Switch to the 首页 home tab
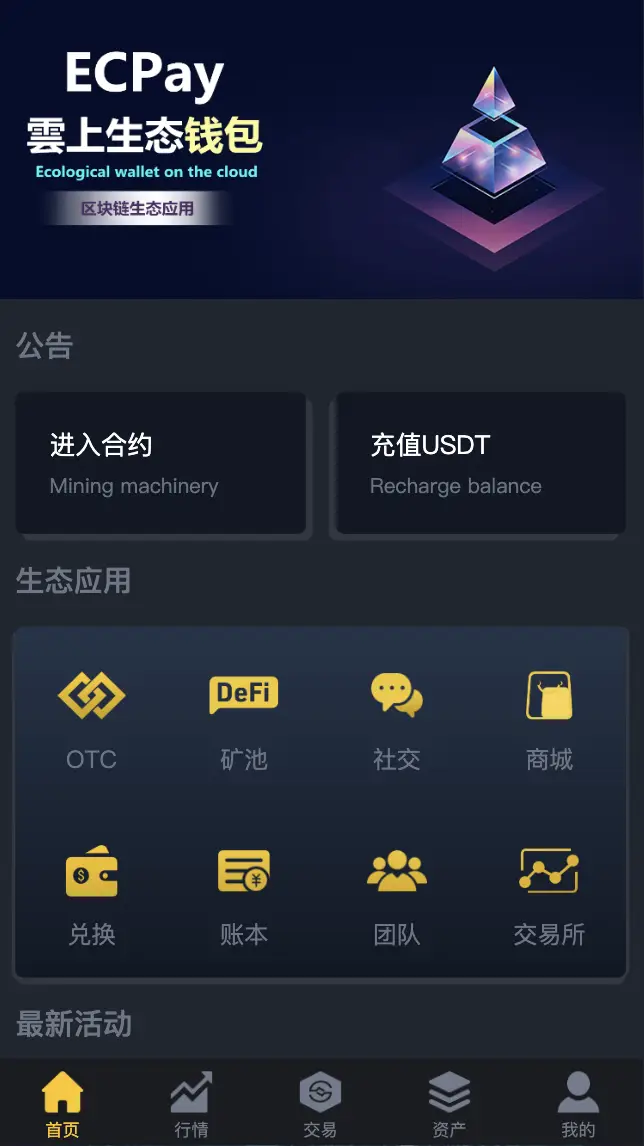This screenshot has width=644, height=1146. (x=62, y=1104)
